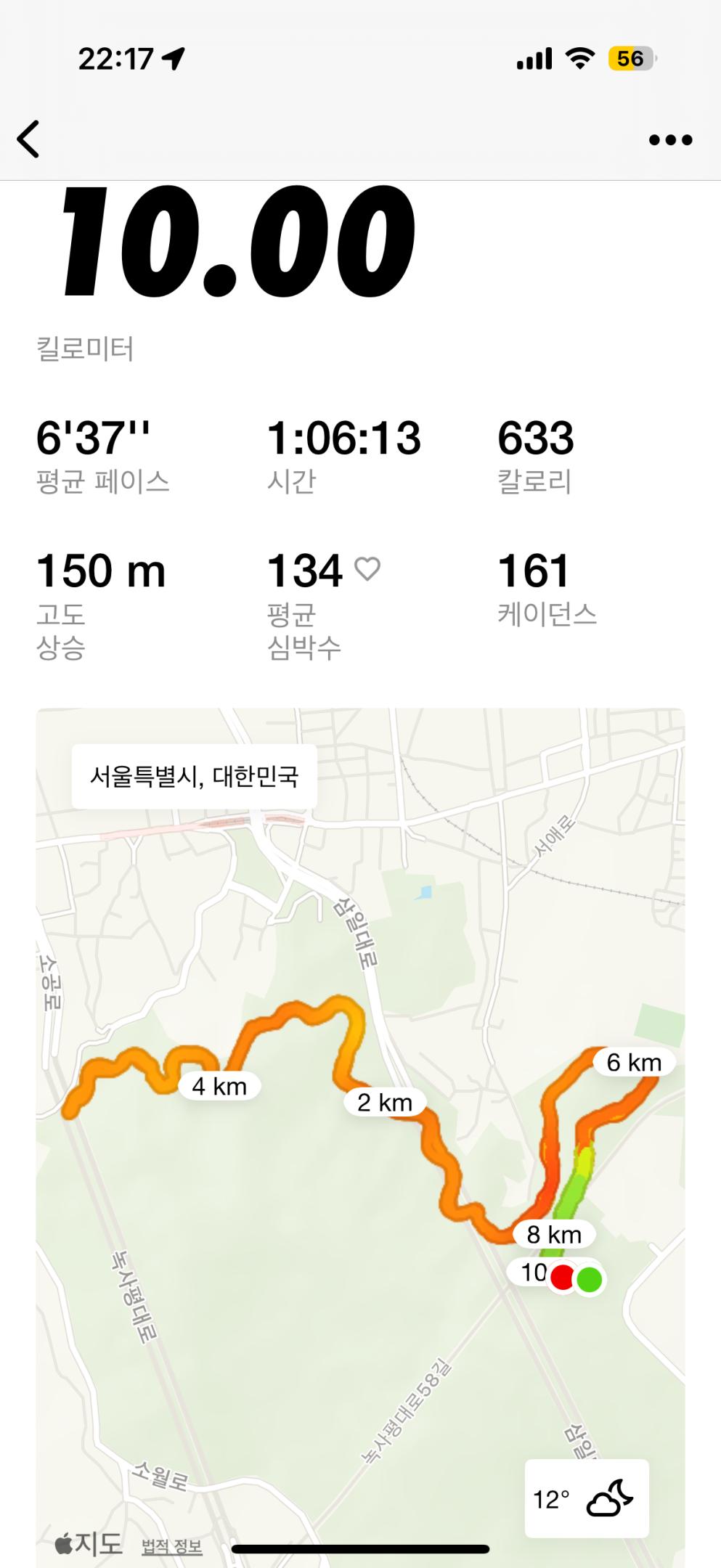721x1568 pixels.
Task: Open the 6 km split label
Action: [632, 1063]
